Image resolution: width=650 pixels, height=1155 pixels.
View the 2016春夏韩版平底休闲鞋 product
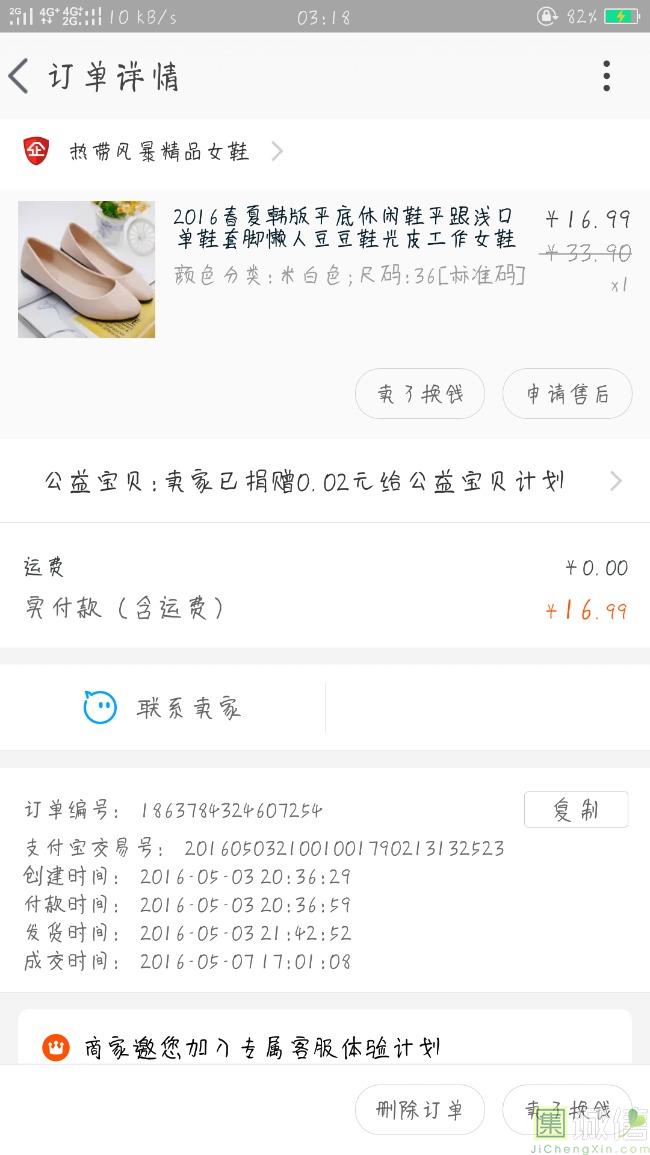click(x=343, y=228)
